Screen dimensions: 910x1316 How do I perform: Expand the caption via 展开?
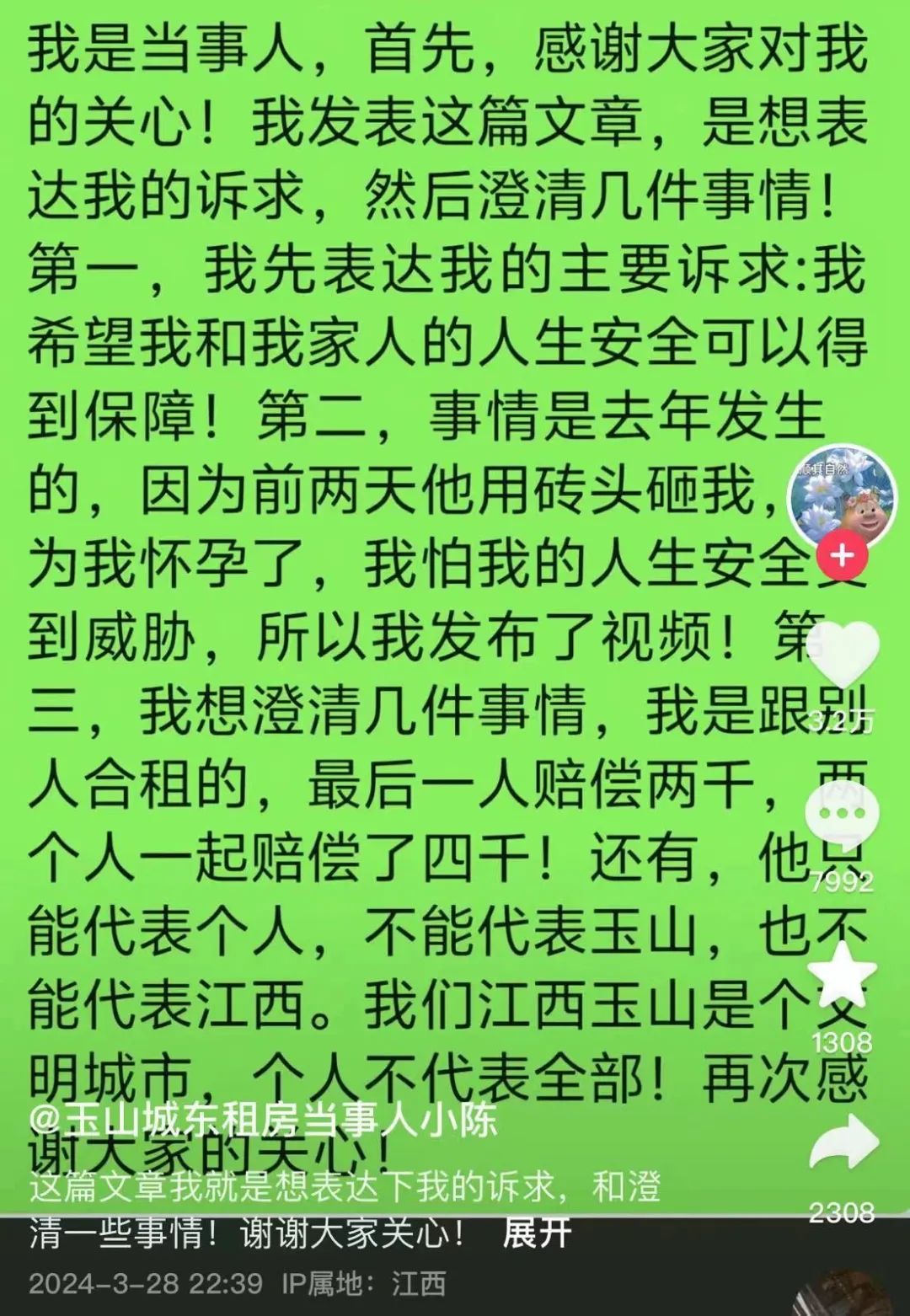537,1233
